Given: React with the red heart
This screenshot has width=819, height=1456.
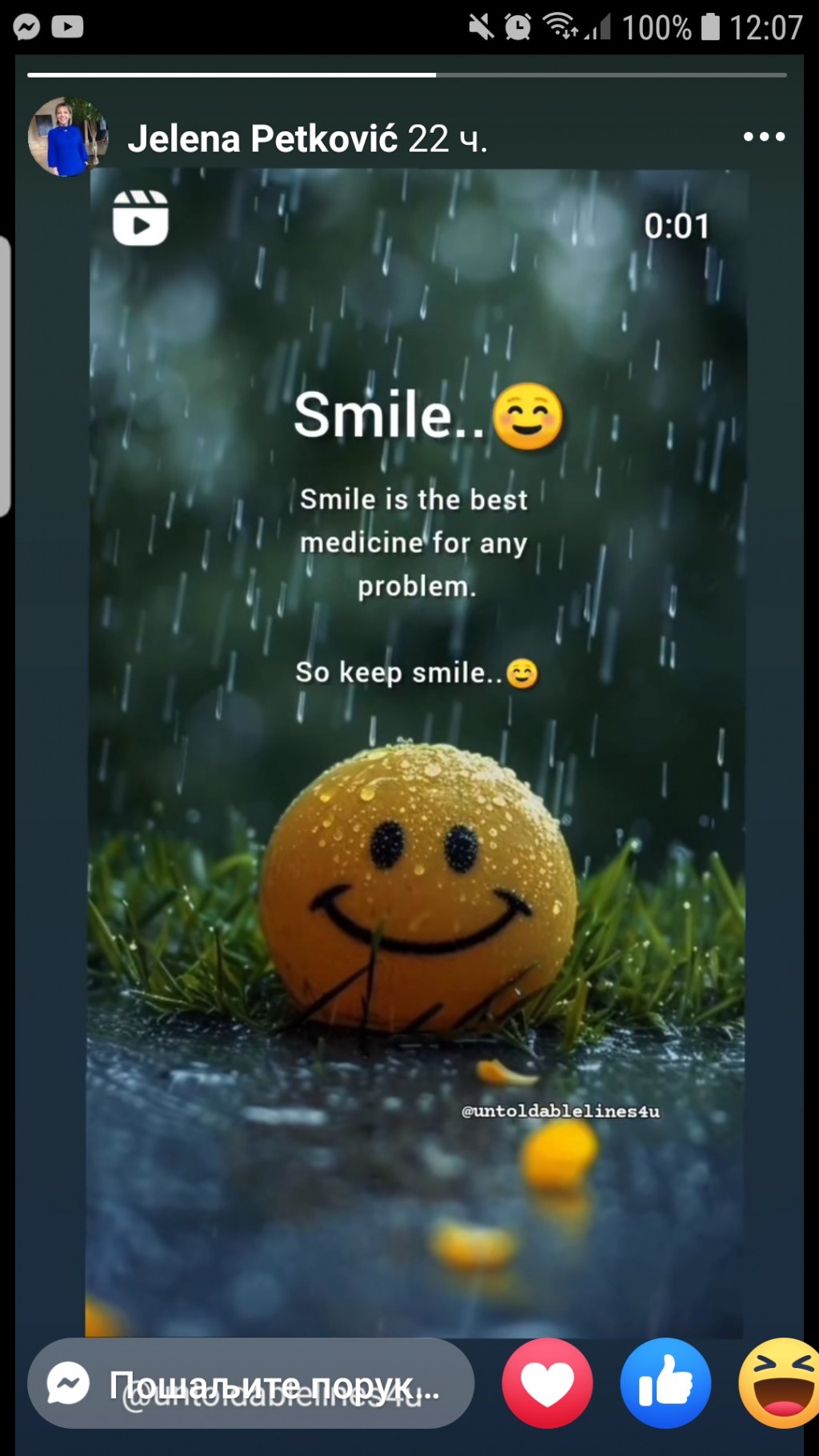Looking at the screenshot, I should tap(547, 1383).
